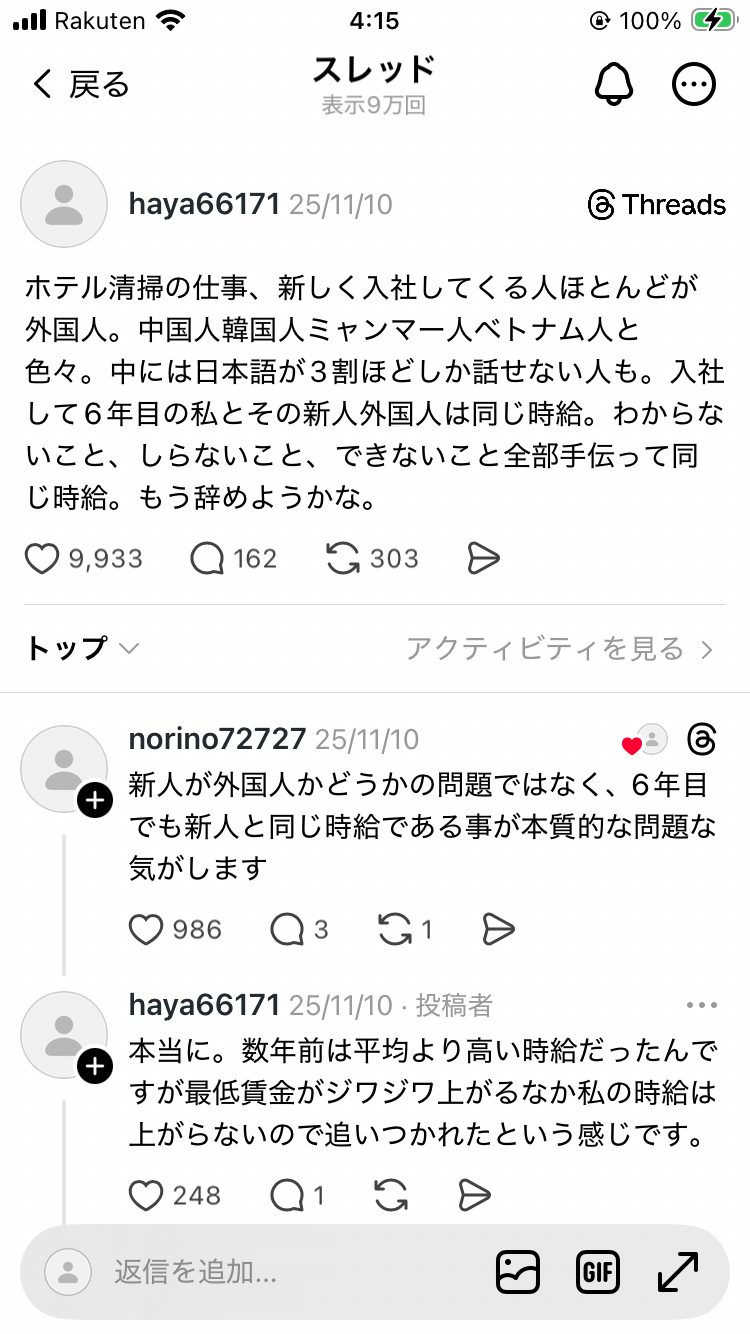Like the author's reply with 248 likes
This screenshot has width=750, height=1334.
click(146, 1194)
